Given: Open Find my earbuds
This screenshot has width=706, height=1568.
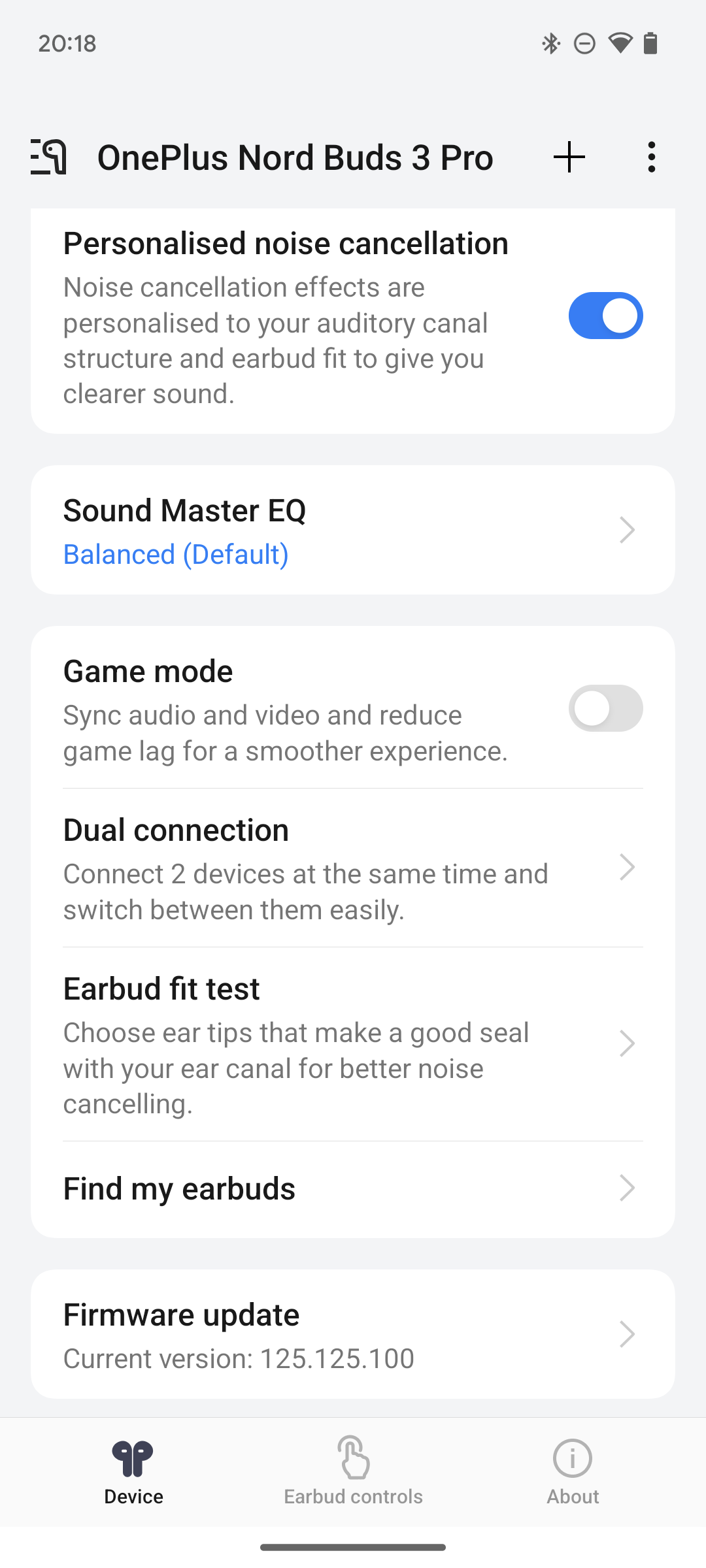Looking at the screenshot, I should [353, 1189].
